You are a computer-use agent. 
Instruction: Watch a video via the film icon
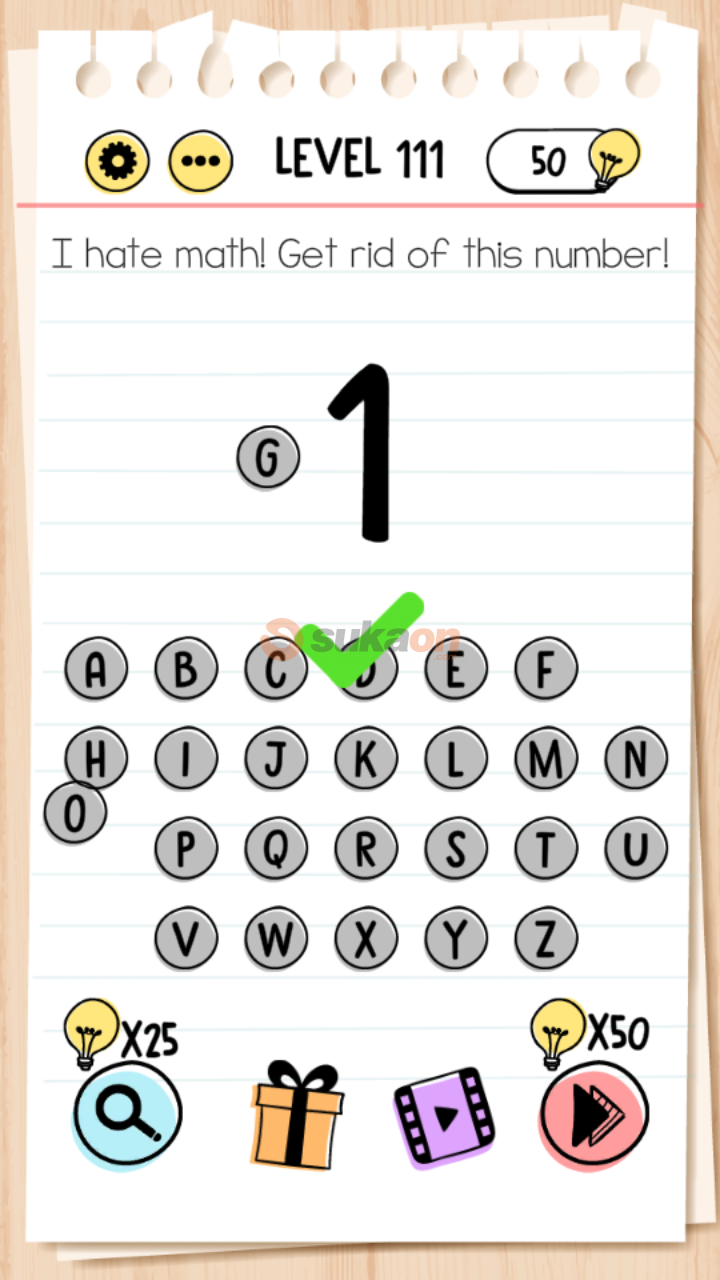[x=445, y=1115]
